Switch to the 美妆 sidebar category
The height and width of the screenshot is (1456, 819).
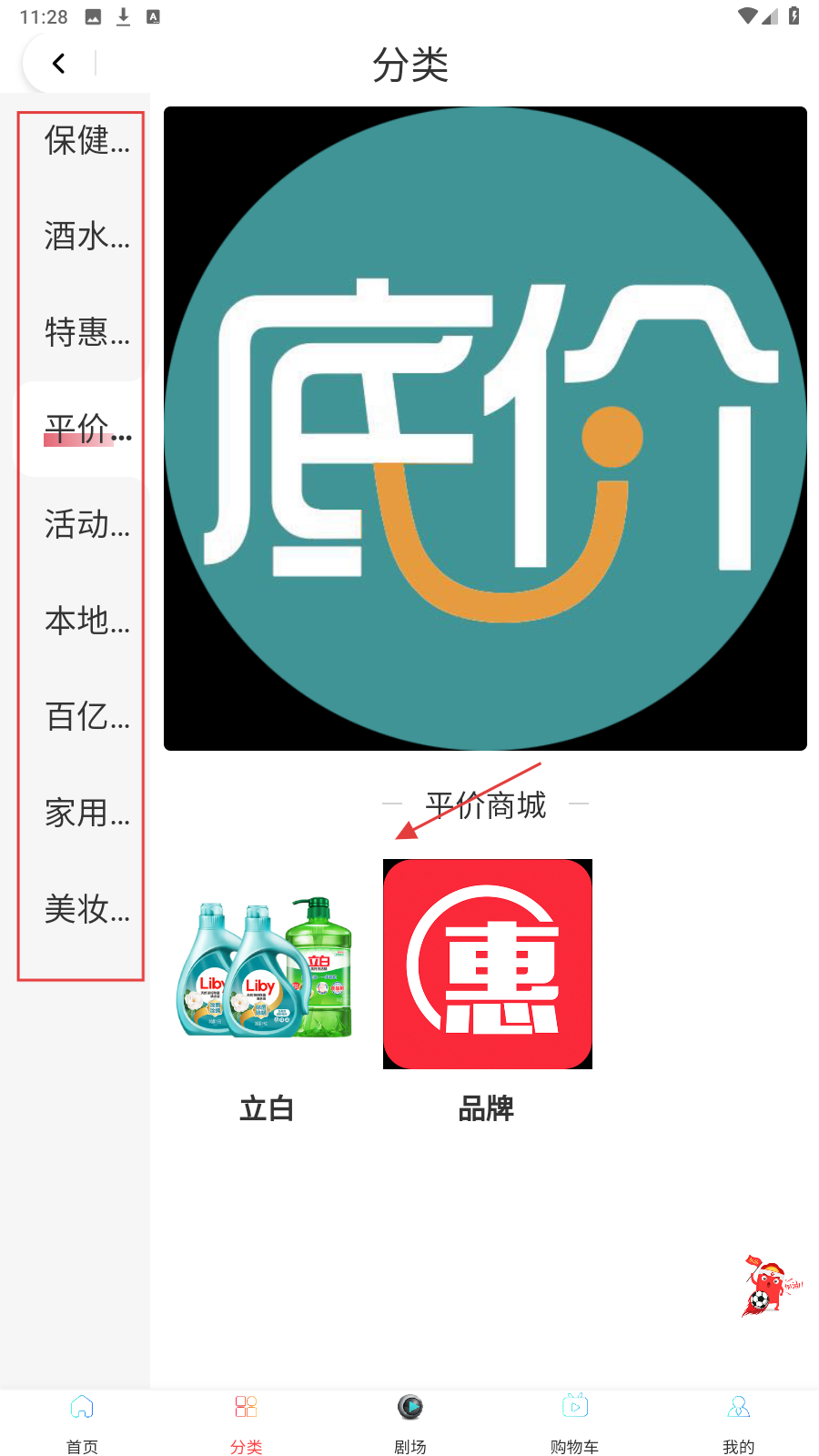[86, 909]
